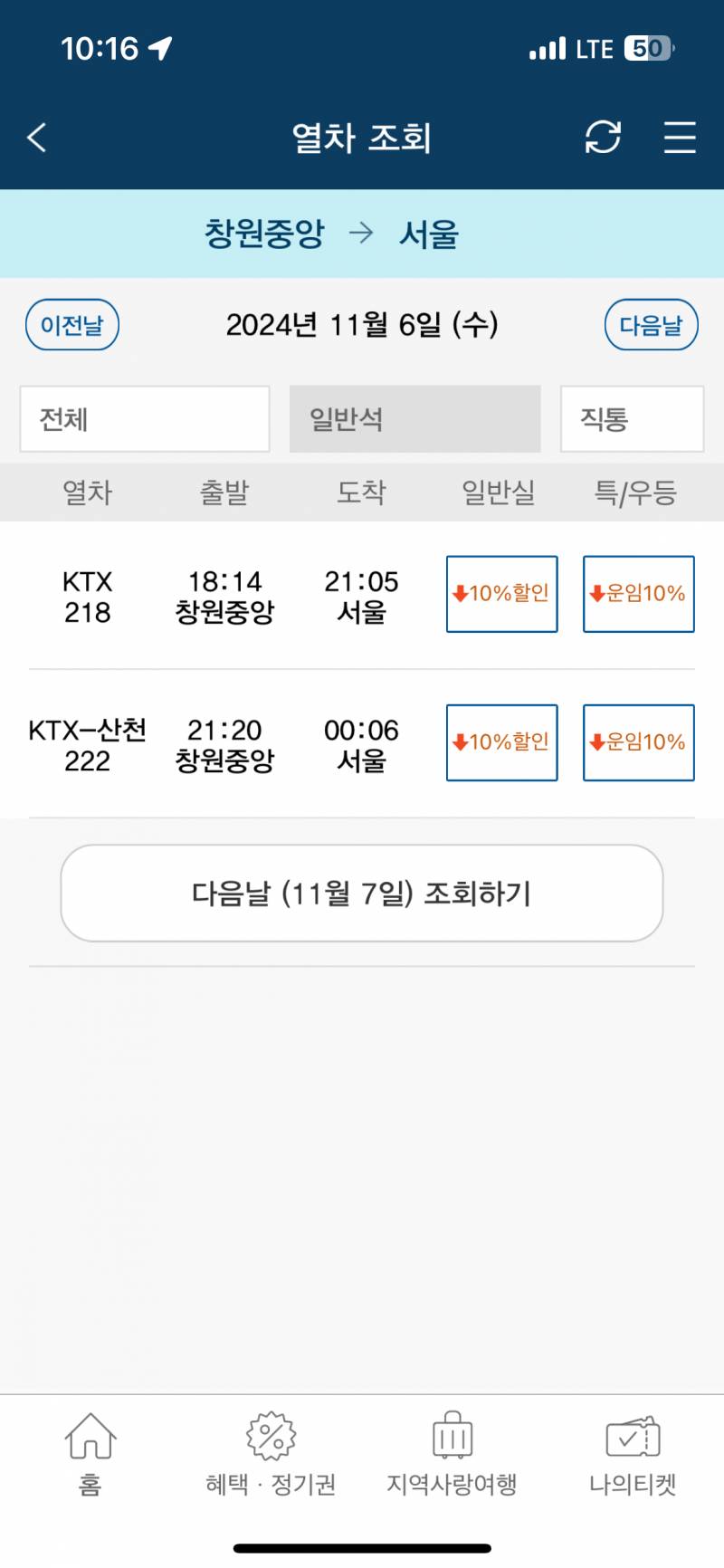Select the 일반실 column header
724x1568 pixels.
click(498, 492)
